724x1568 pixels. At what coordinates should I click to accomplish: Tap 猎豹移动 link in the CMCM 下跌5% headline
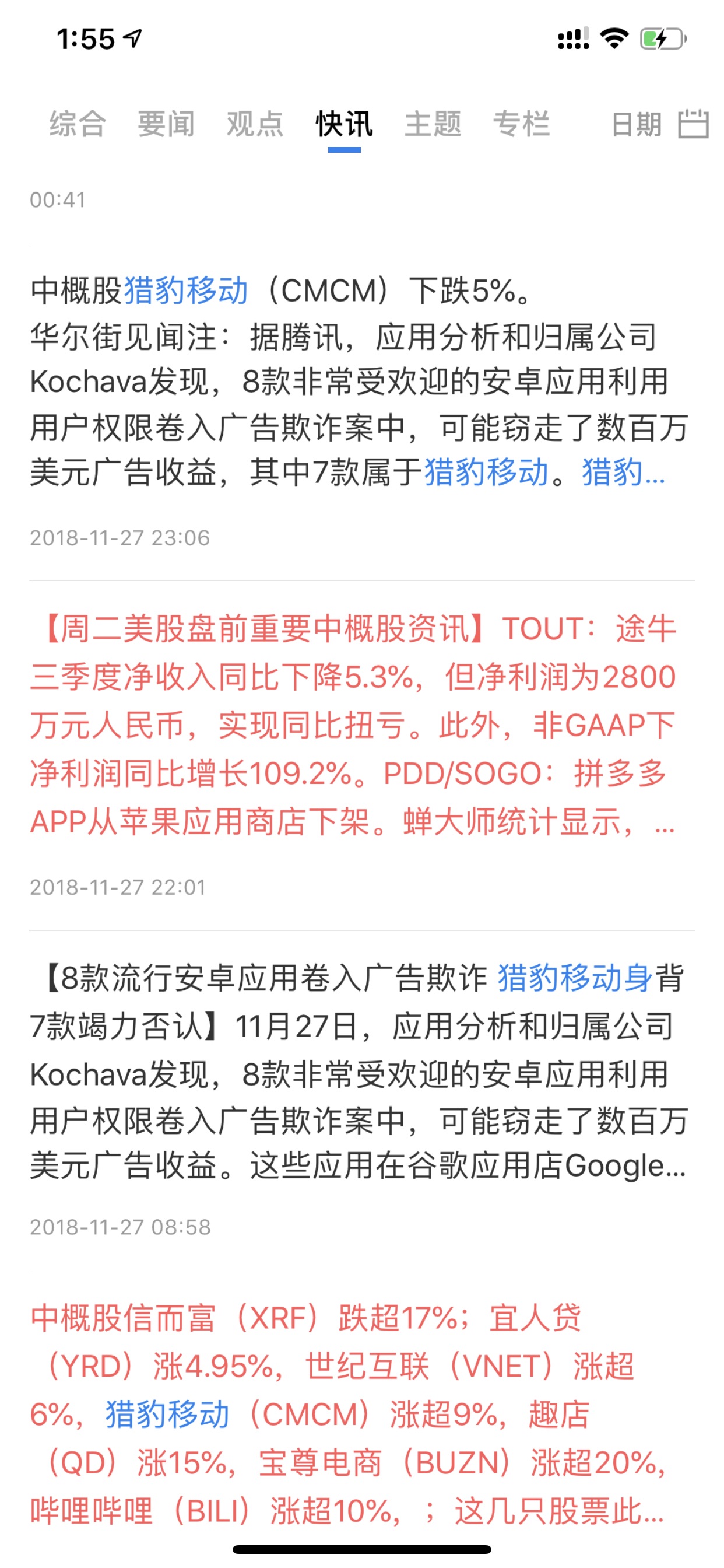186,290
